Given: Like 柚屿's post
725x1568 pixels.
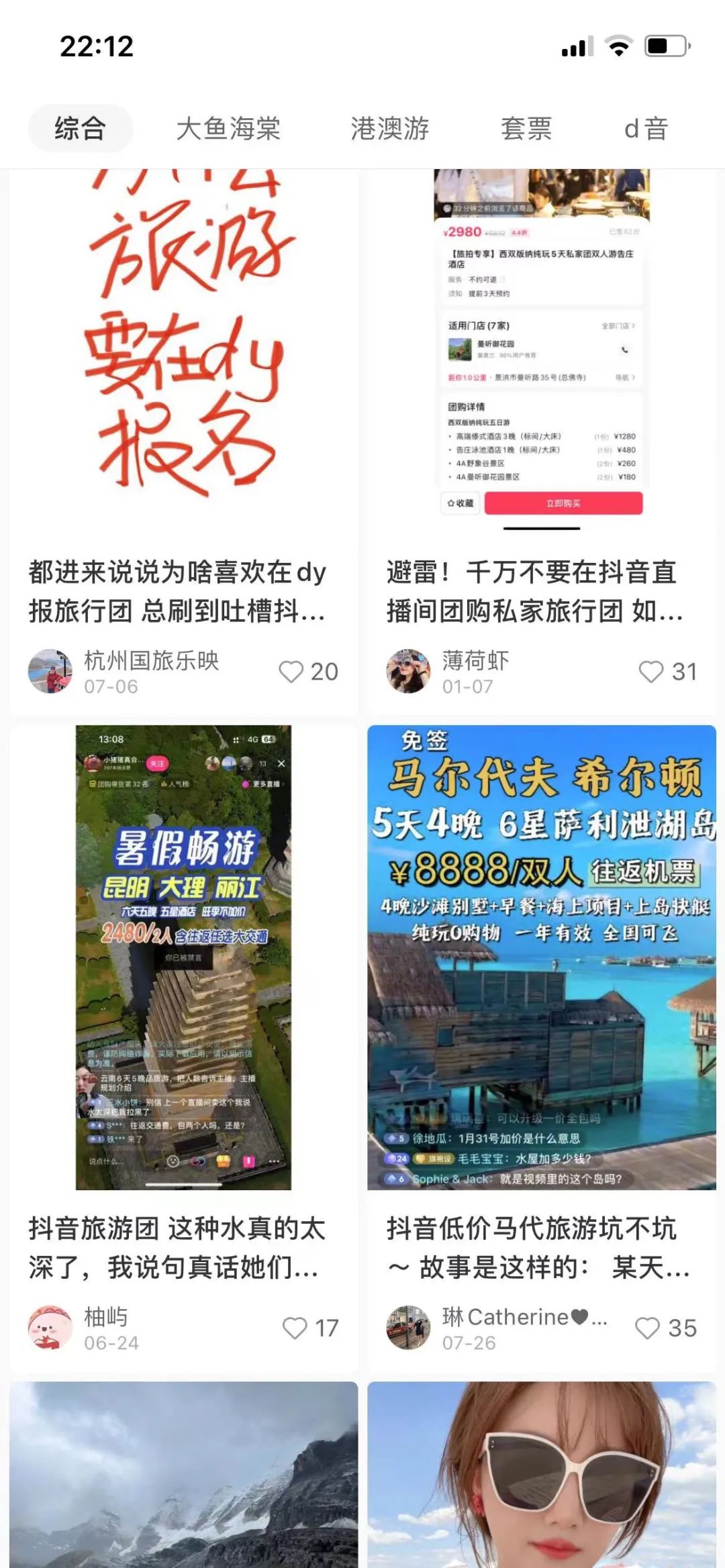Looking at the screenshot, I should 295,1328.
